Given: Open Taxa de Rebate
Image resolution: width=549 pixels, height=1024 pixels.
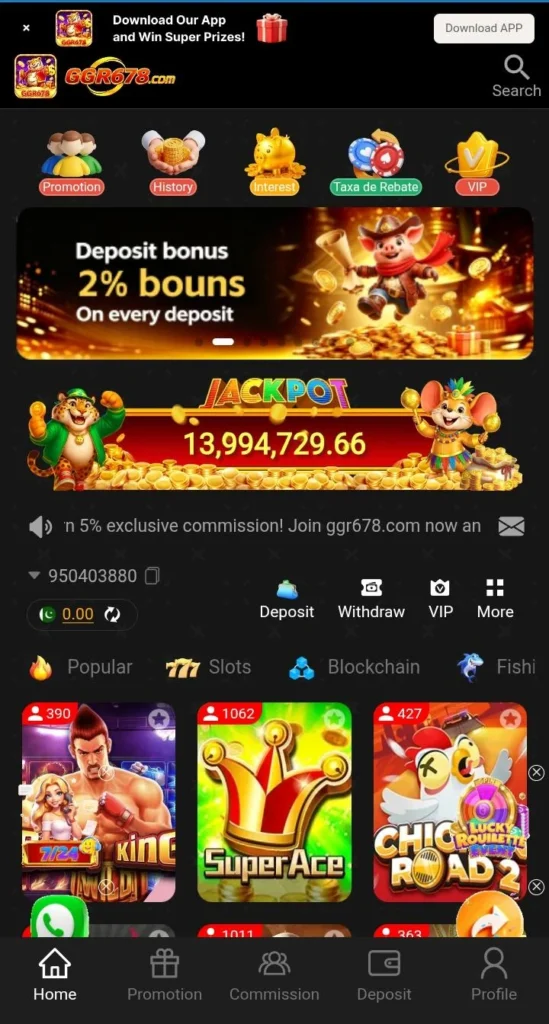Looking at the screenshot, I should tap(375, 163).
